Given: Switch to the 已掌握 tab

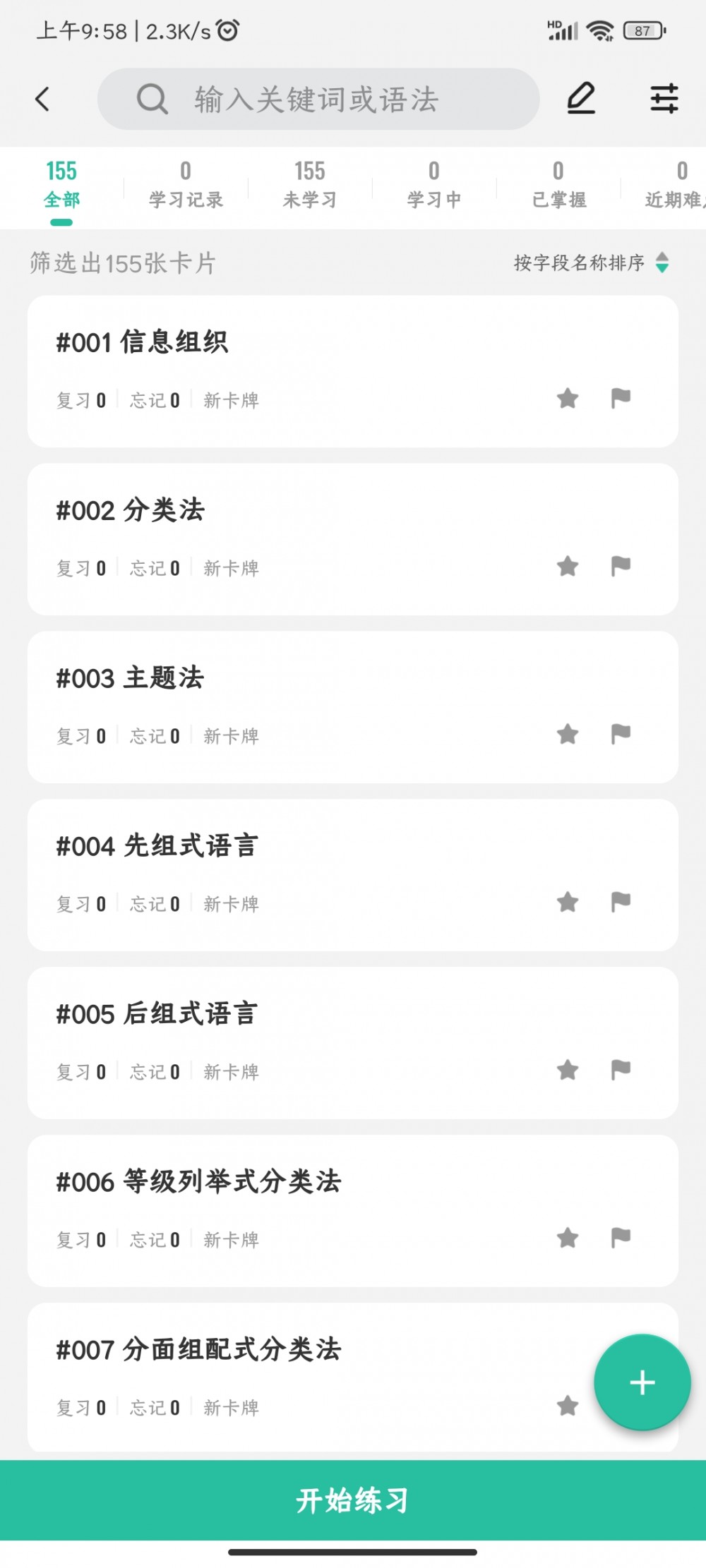Looking at the screenshot, I should pyautogui.click(x=558, y=185).
